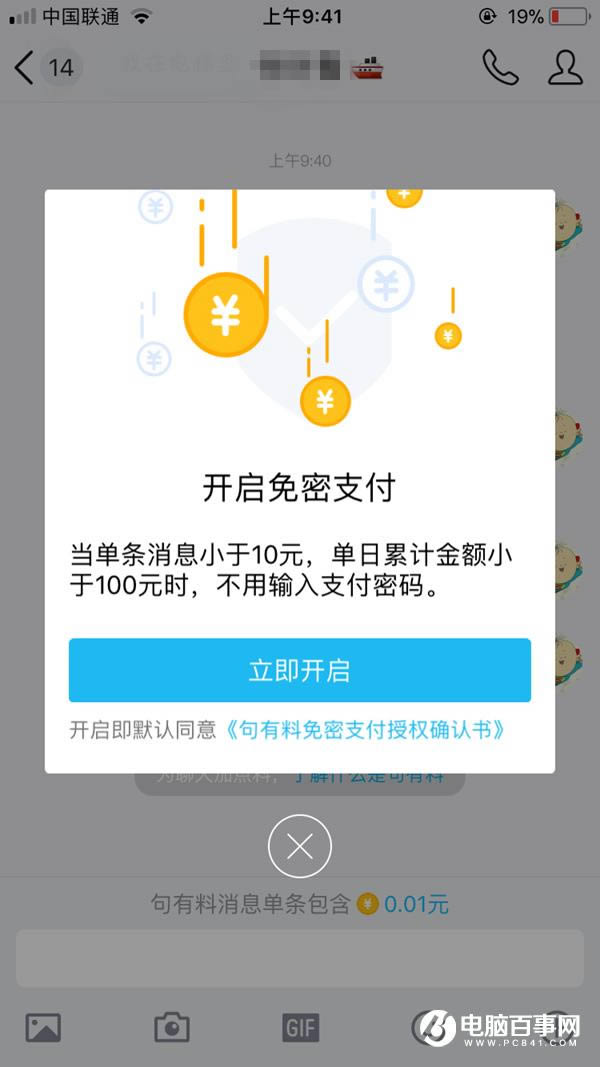Go back to the chat list

pos(24,68)
